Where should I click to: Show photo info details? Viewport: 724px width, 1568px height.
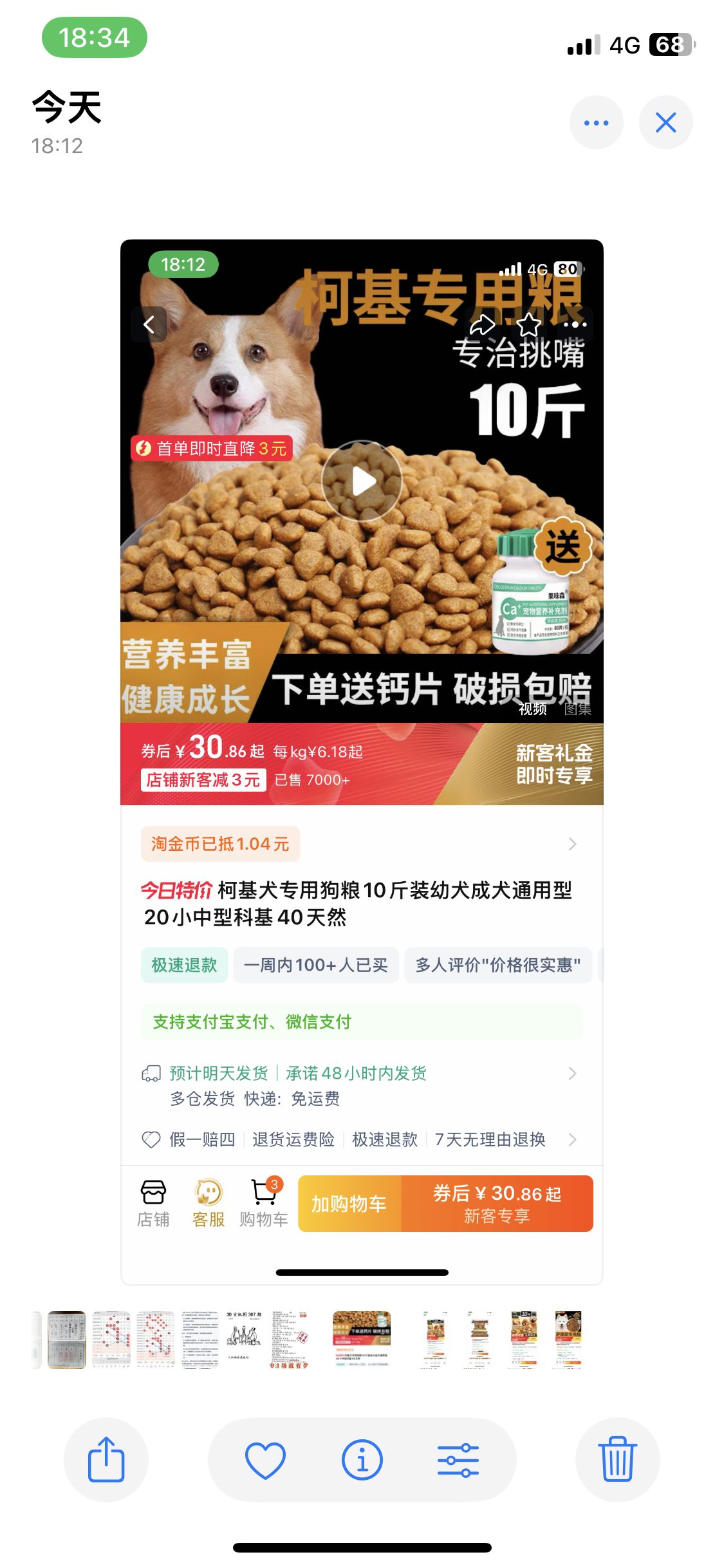click(x=362, y=1459)
